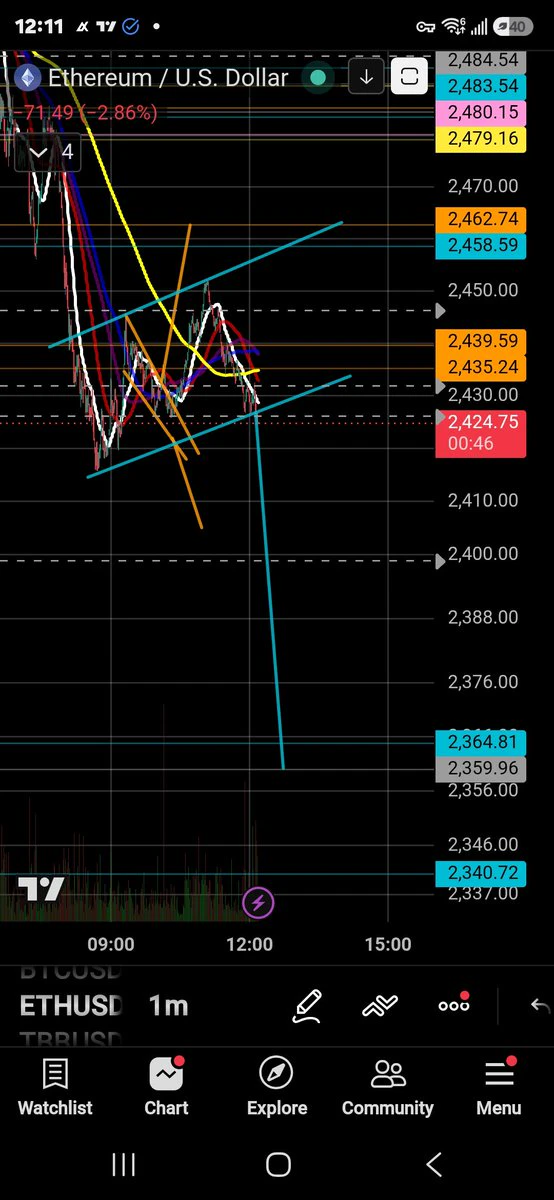Toggle the fullscreen chart button
The height and width of the screenshot is (1200, 554).
[409, 77]
